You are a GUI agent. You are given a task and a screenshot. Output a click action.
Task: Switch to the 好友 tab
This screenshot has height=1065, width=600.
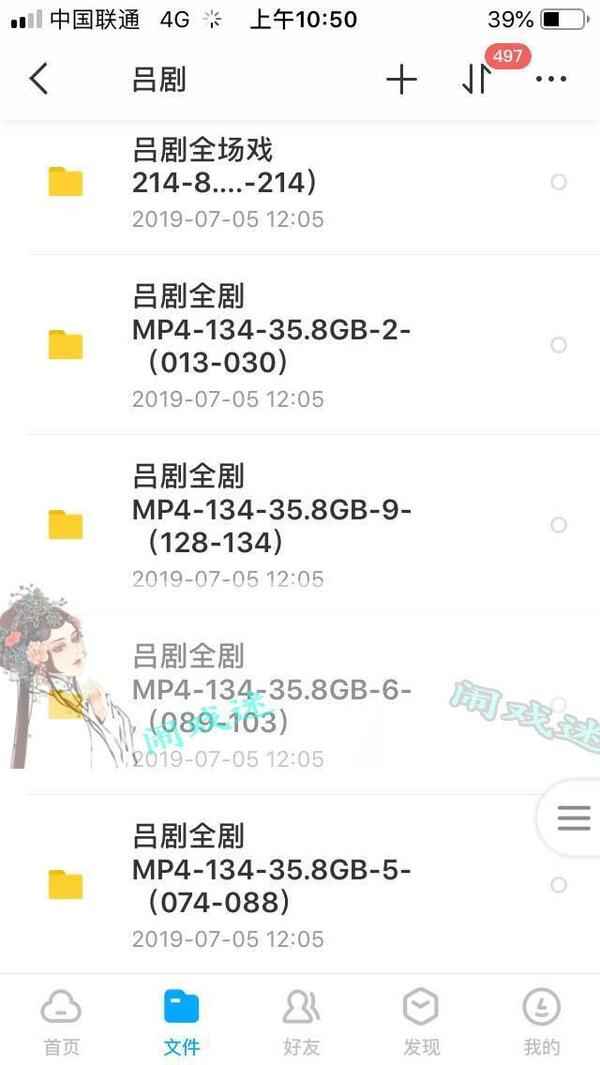[301, 1022]
